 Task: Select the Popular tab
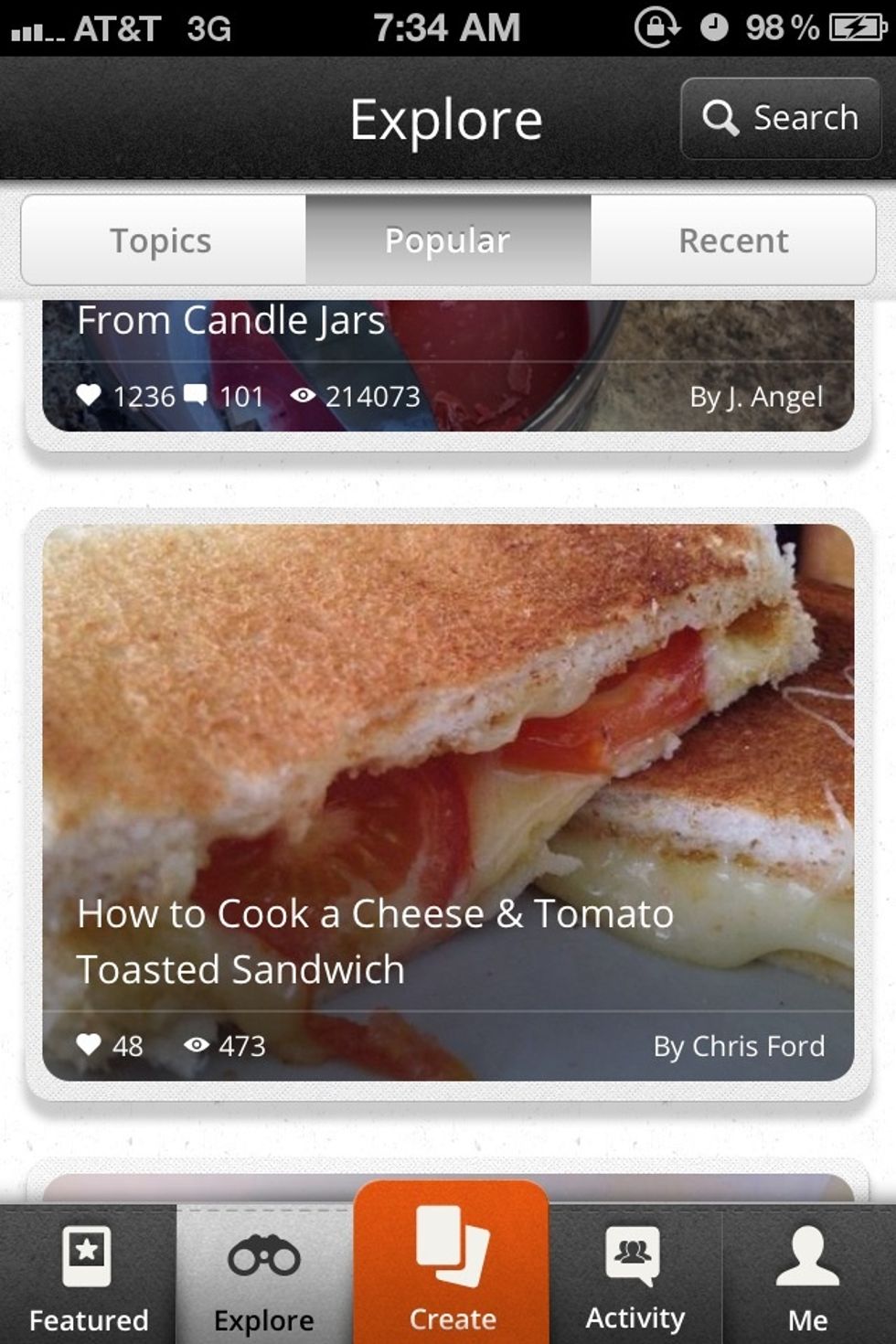(x=447, y=240)
